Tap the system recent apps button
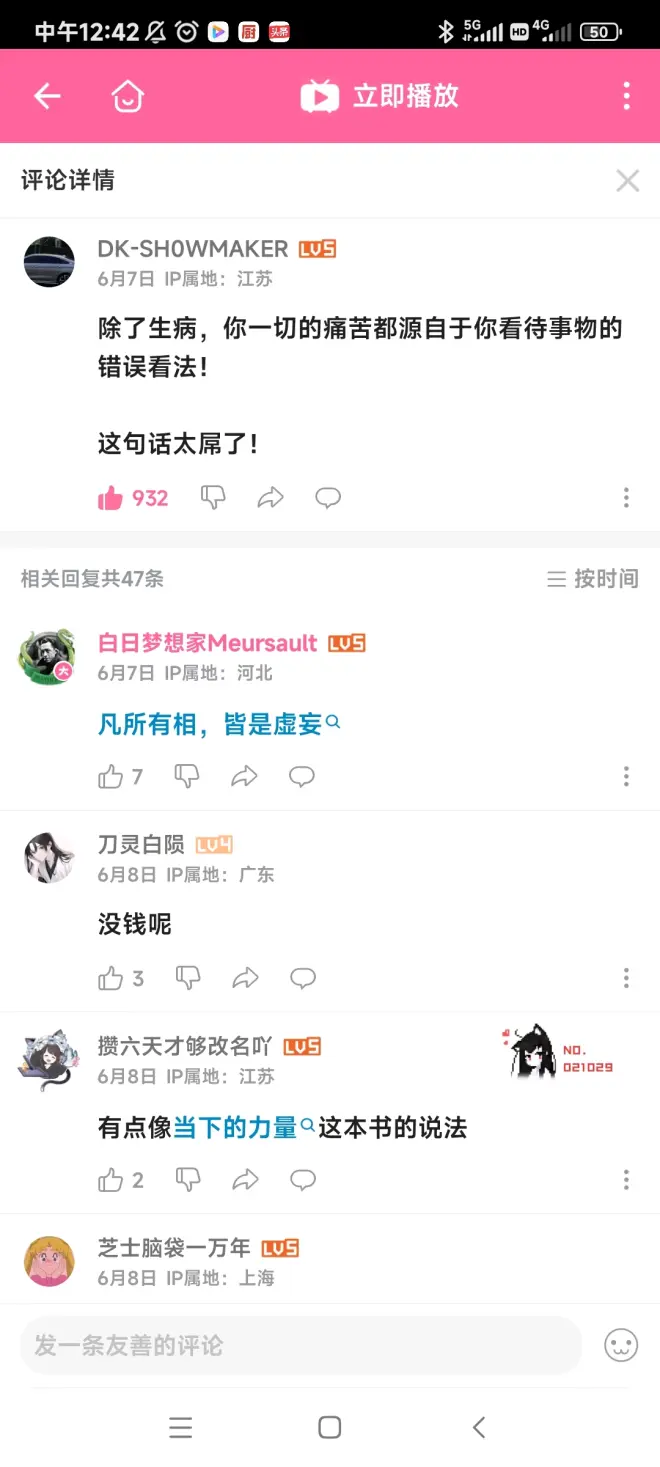The width and height of the screenshot is (660, 1467). [181, 1428]
